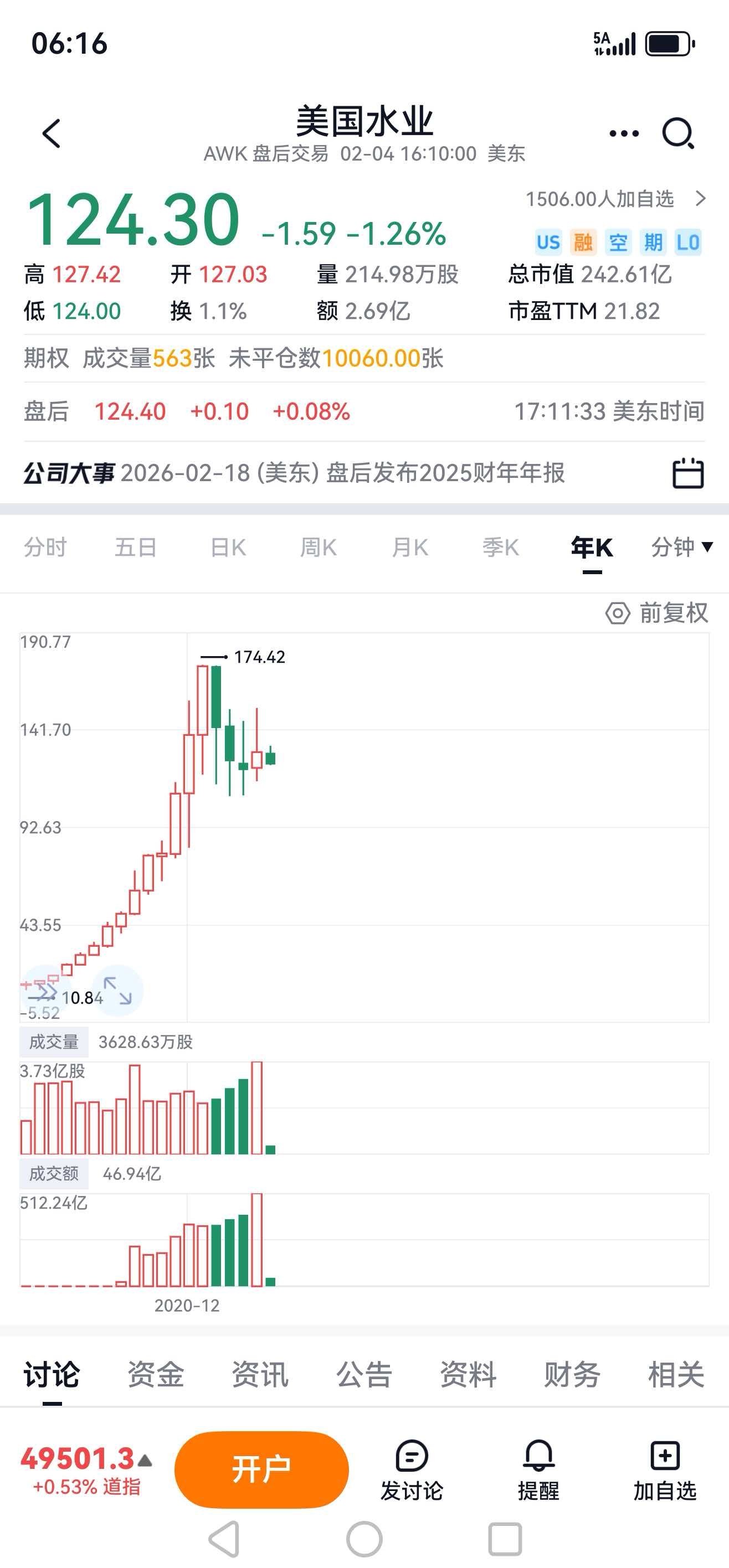Switch to the 公告 tab

click(x=363, y=1374)
